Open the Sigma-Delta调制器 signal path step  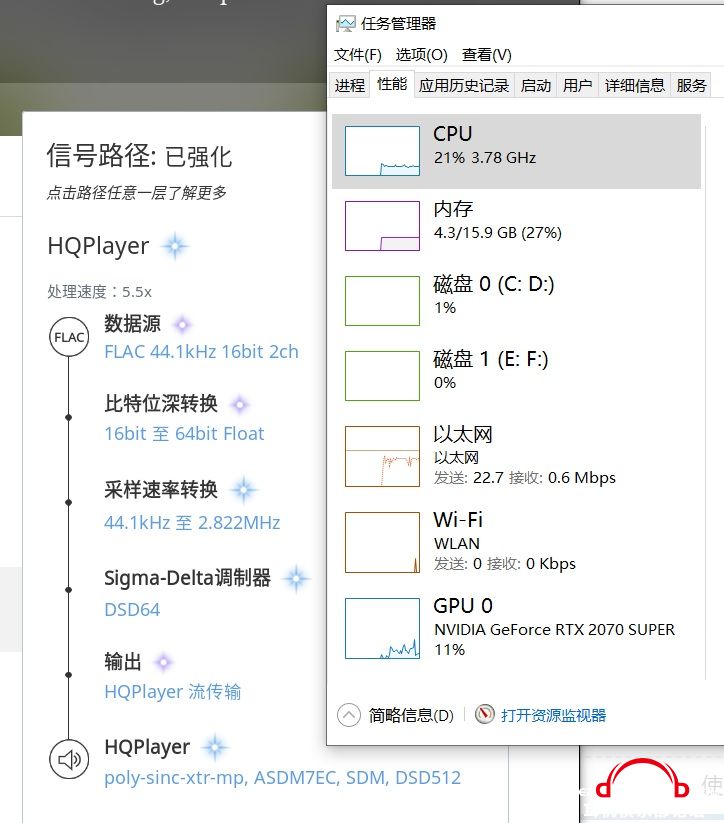click(187, 578)
